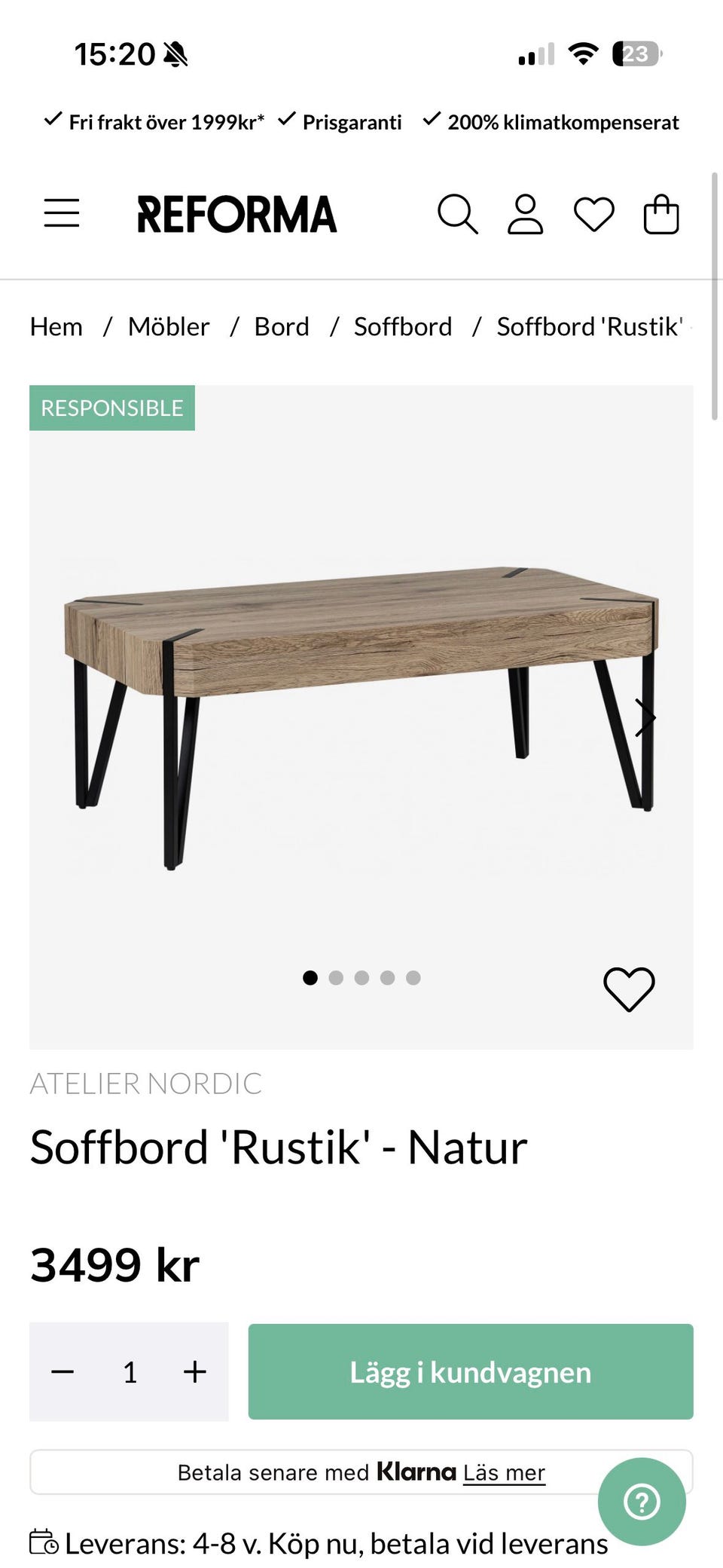This screenshot has height=1568, width=723.
Task: Save the Rustik table to favorites
Action: (x=629, y=989)
